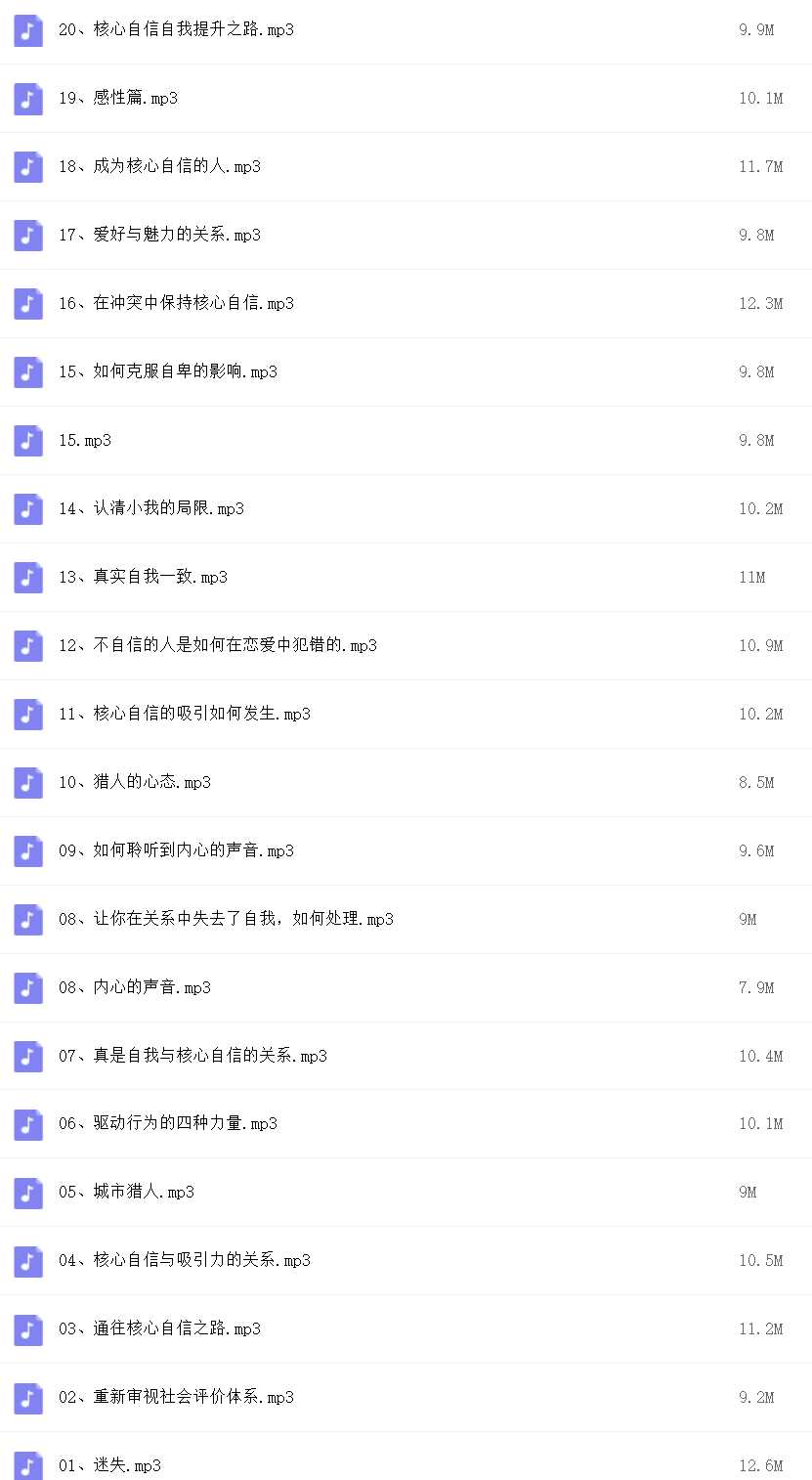Play 14、认清小我的局限.mp3
The width and height of the screenshot is (812, 1480).
(x=151, y=509)
